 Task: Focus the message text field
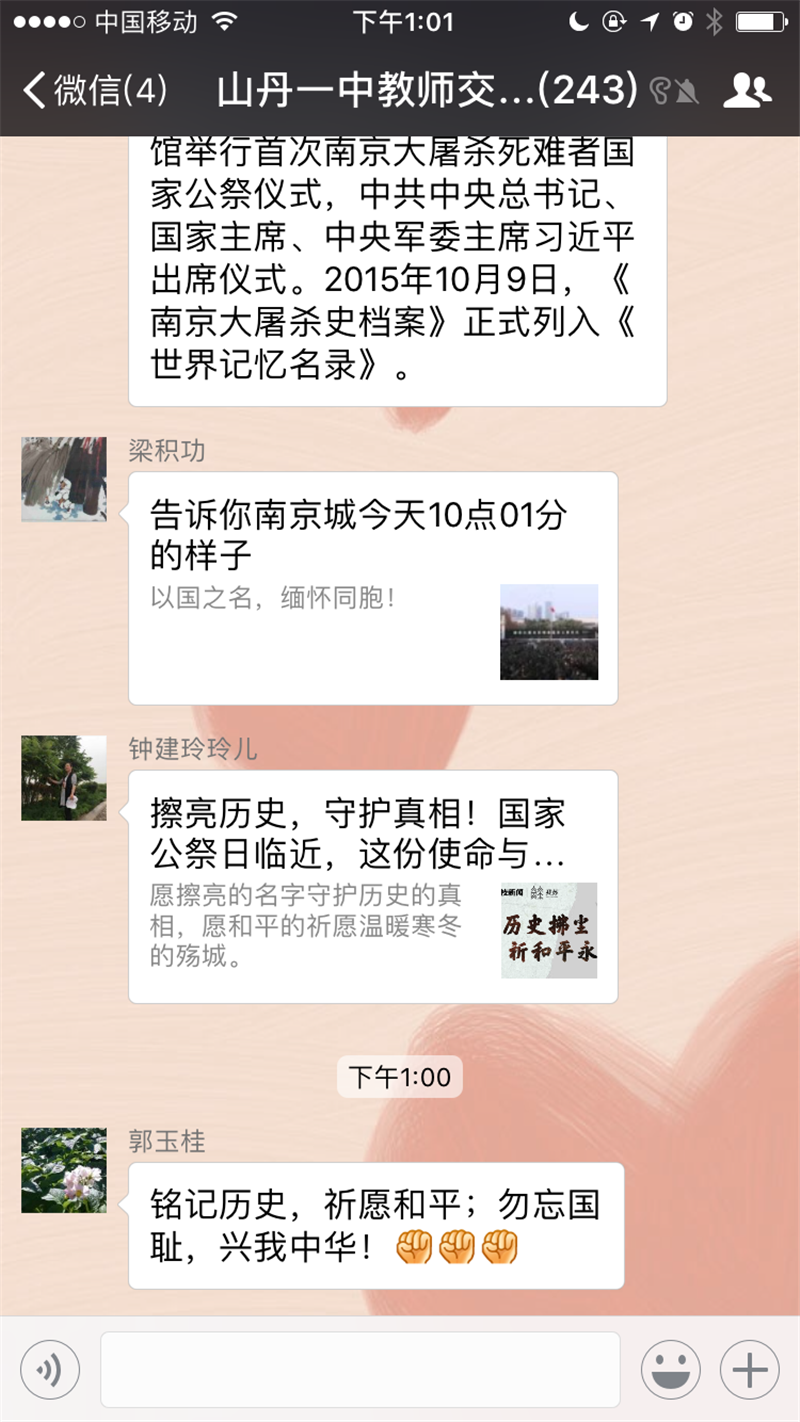click(360, 1369)
